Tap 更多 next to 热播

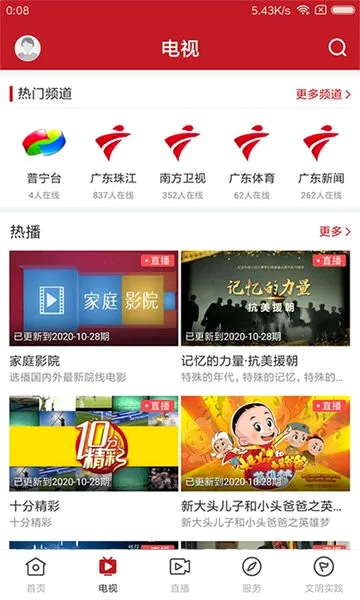pyautogui.click(x=335, y=232)
